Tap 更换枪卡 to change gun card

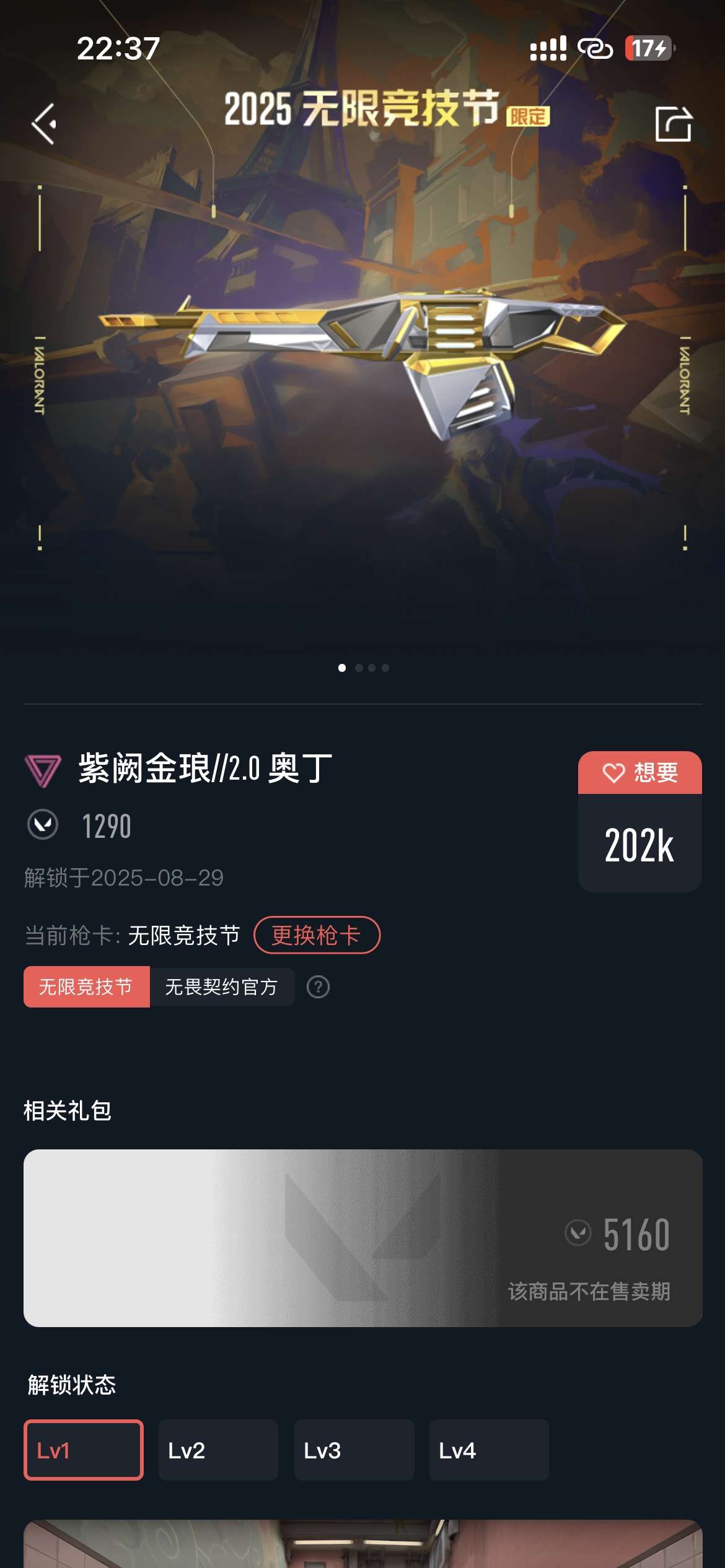click(x=317, y=935)
